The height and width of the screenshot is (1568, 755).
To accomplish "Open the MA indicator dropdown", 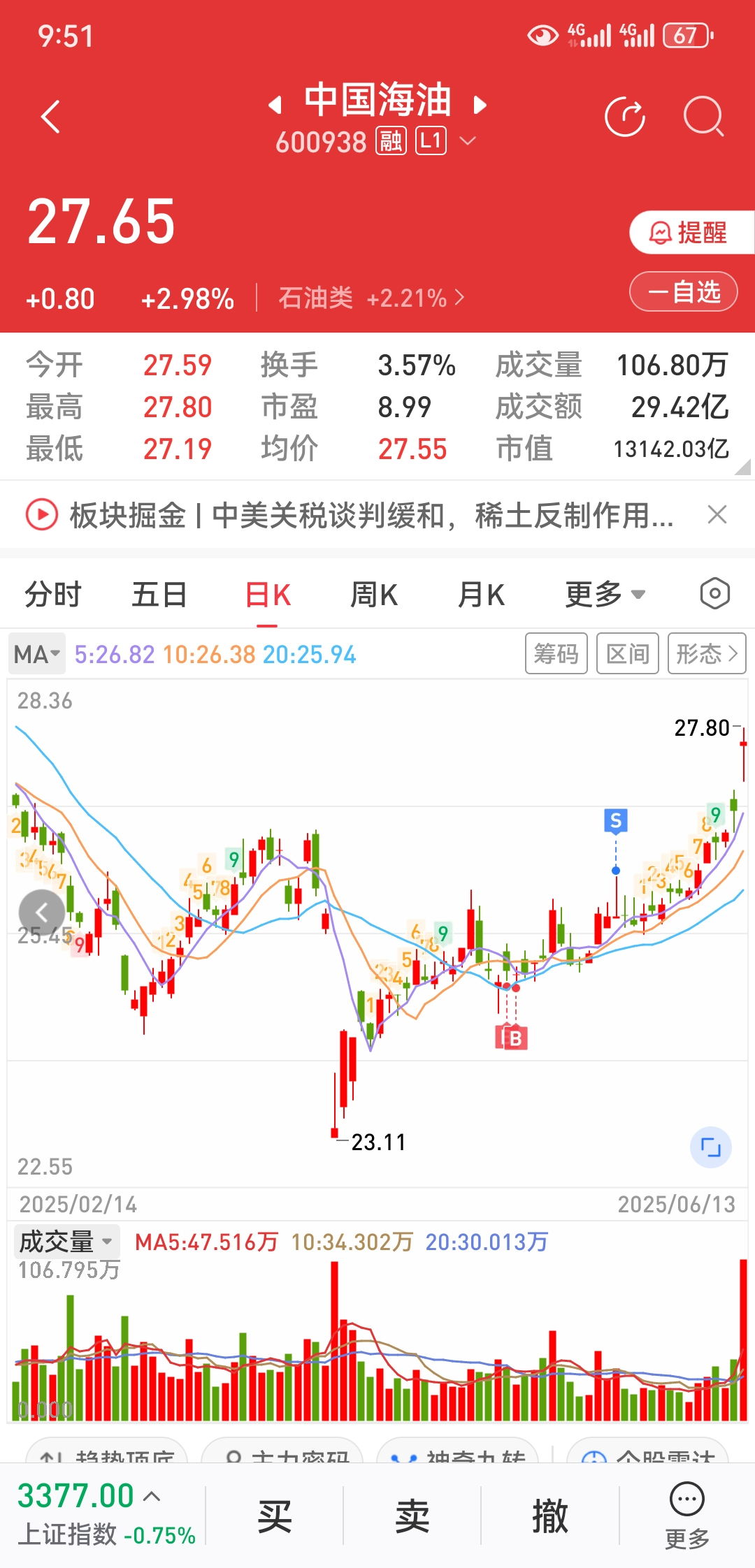I will click(37, 655).
